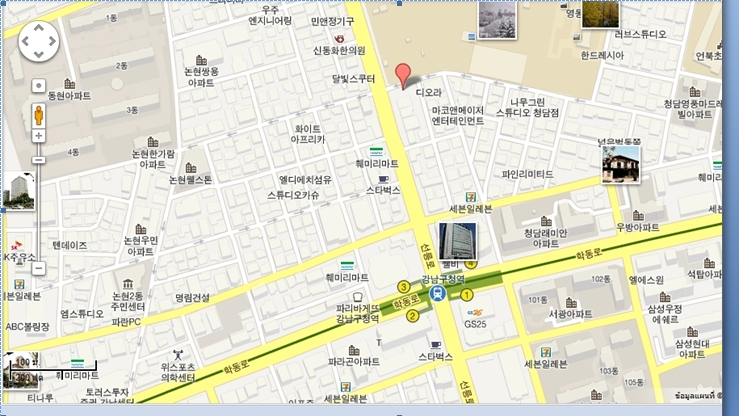Open the photo thumbnail near 파인리미티드
Screen dimensions: 739x416
tap(620, 165)
